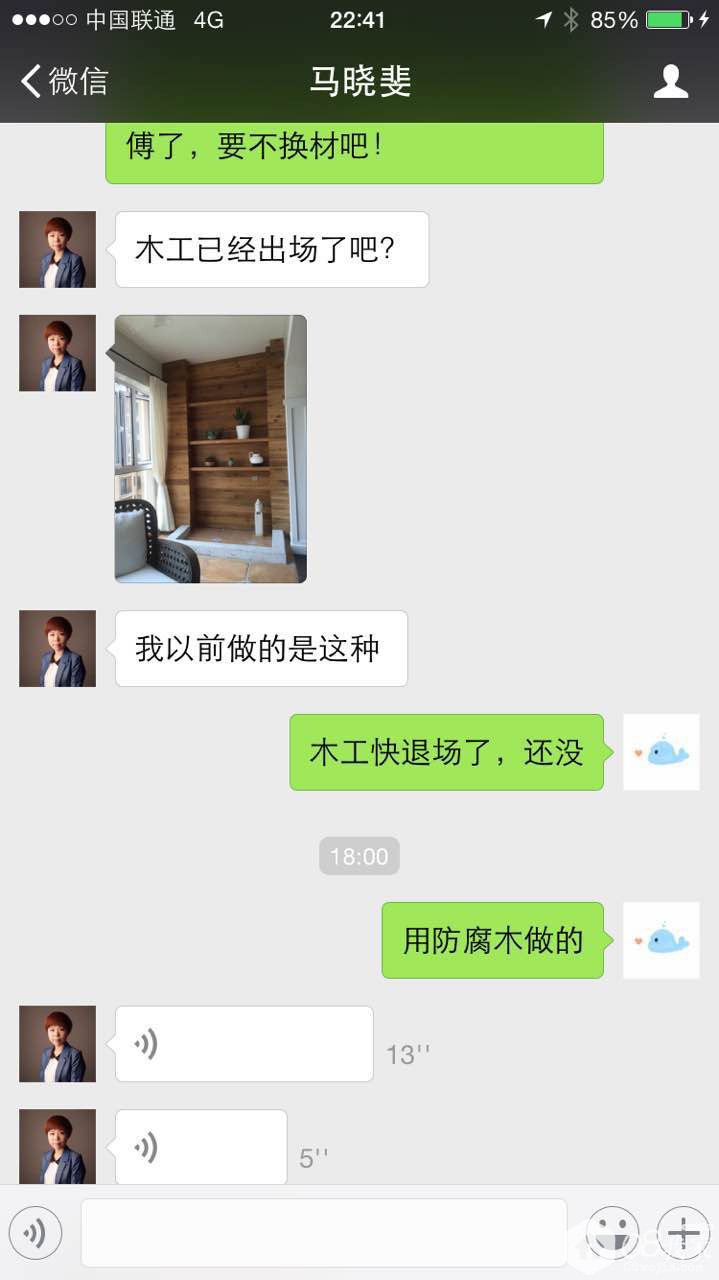Tap the whale avatar beside 用防腐木做的

661,940
